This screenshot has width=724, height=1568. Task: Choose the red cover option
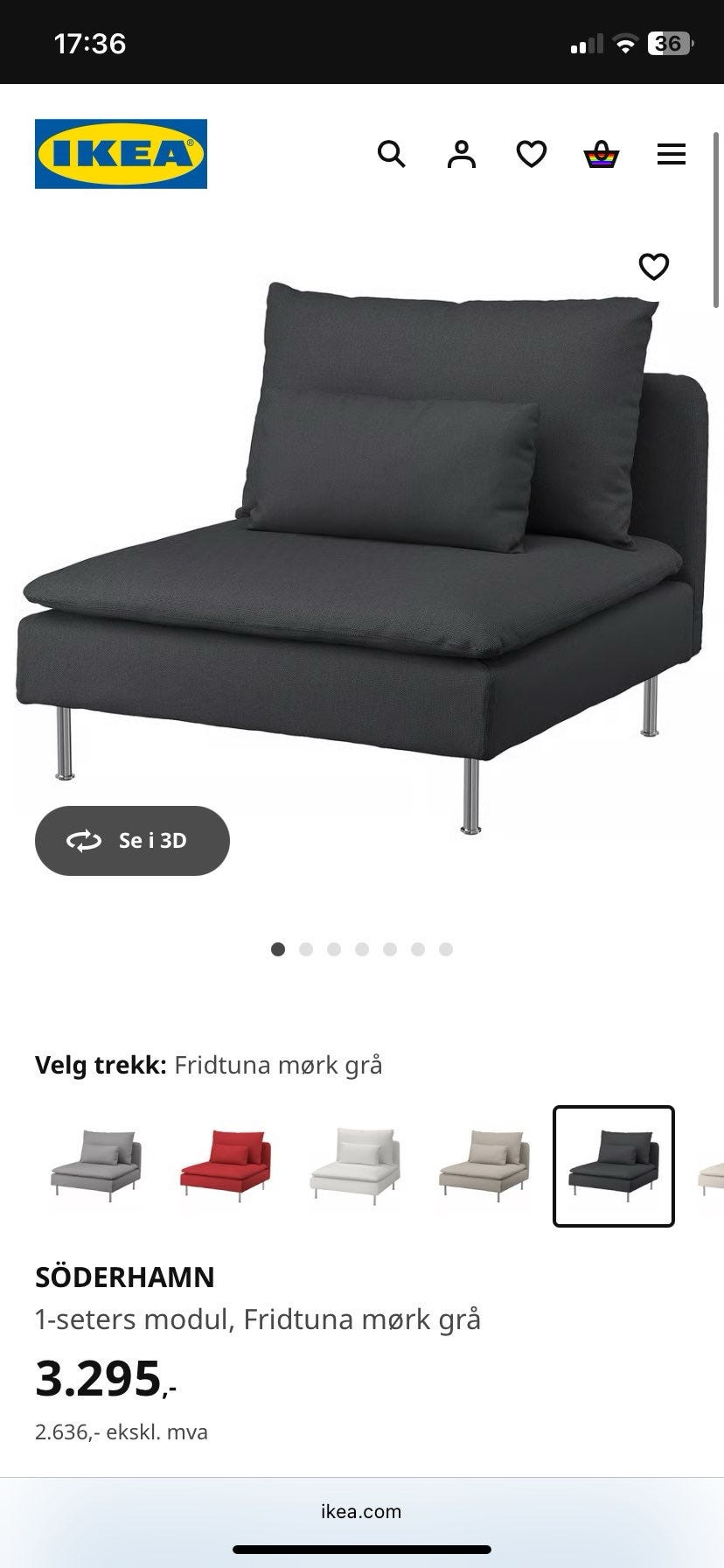pyautogui.click(x=226, y=1166)
